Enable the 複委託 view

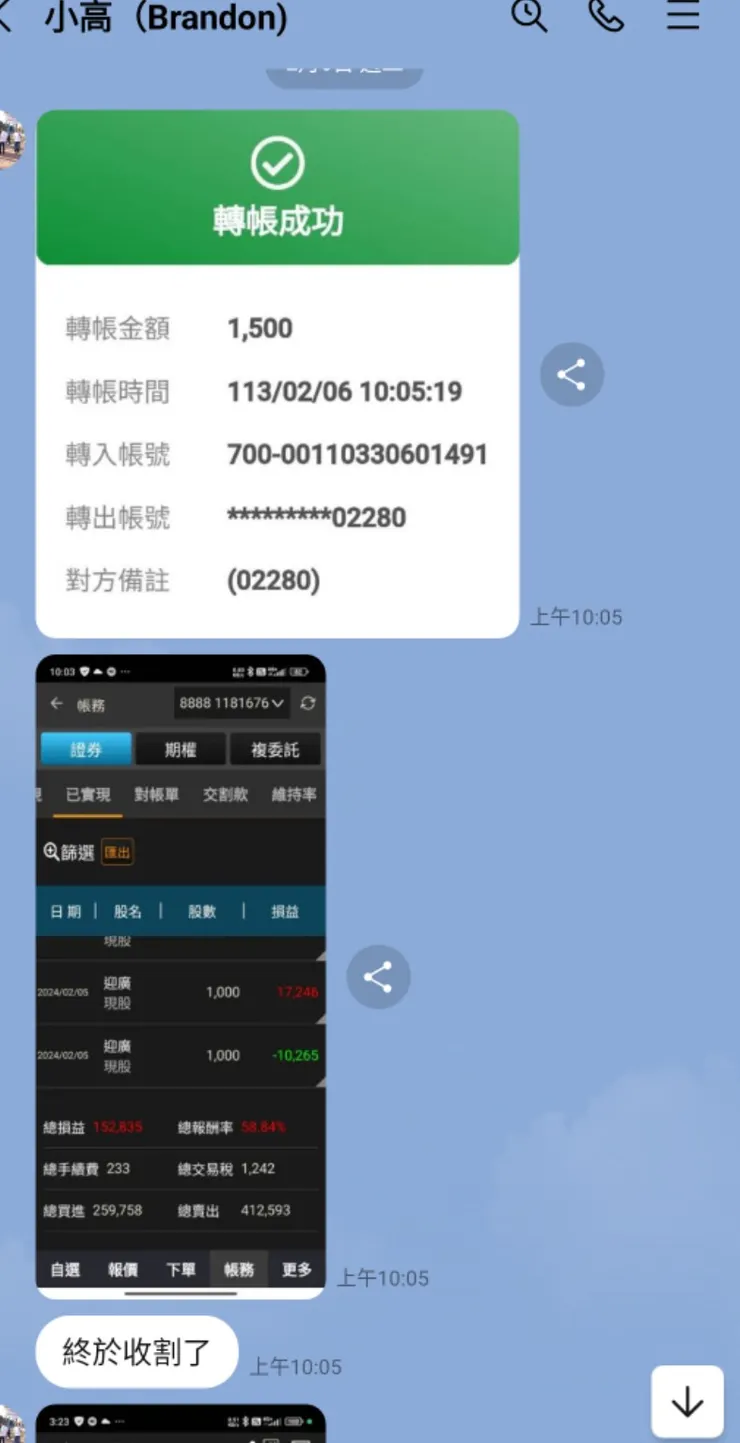275,748
